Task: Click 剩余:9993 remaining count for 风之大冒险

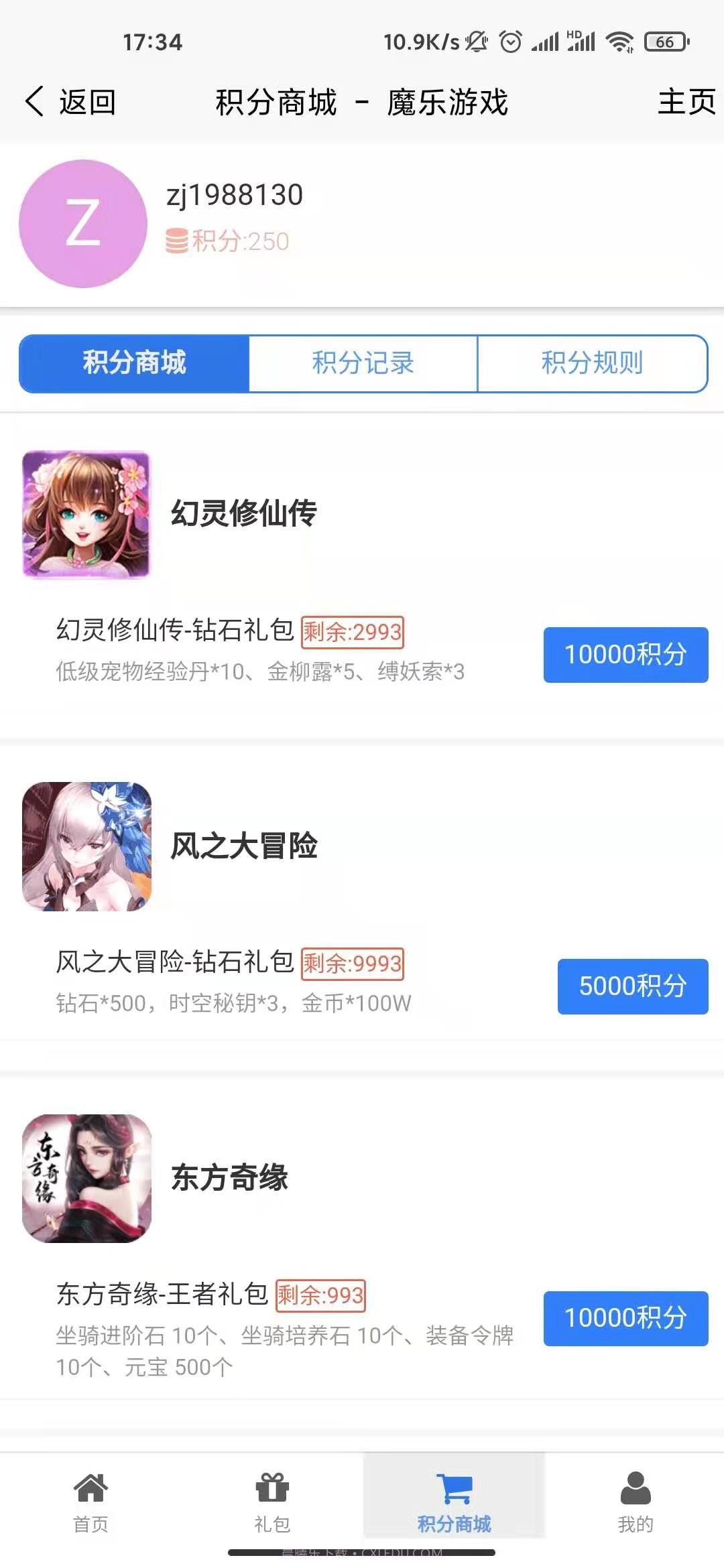Action: [x=354, y=964]
